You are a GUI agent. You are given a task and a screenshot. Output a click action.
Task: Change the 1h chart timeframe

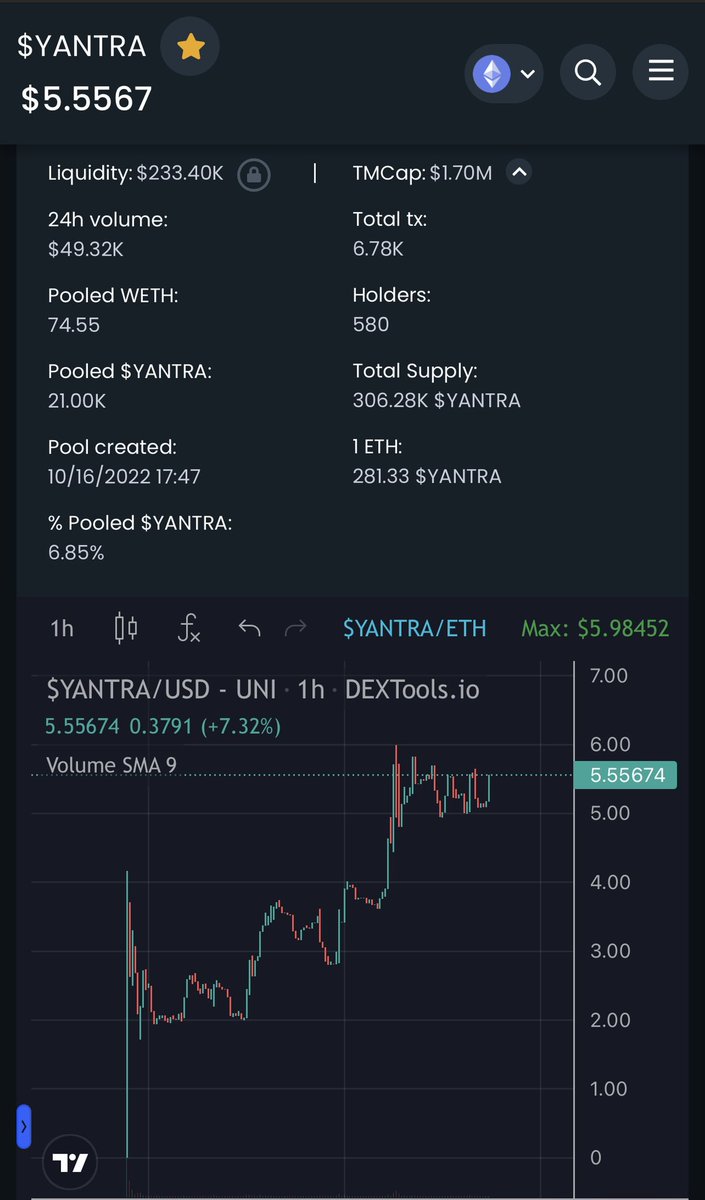[x=62, y=628]
